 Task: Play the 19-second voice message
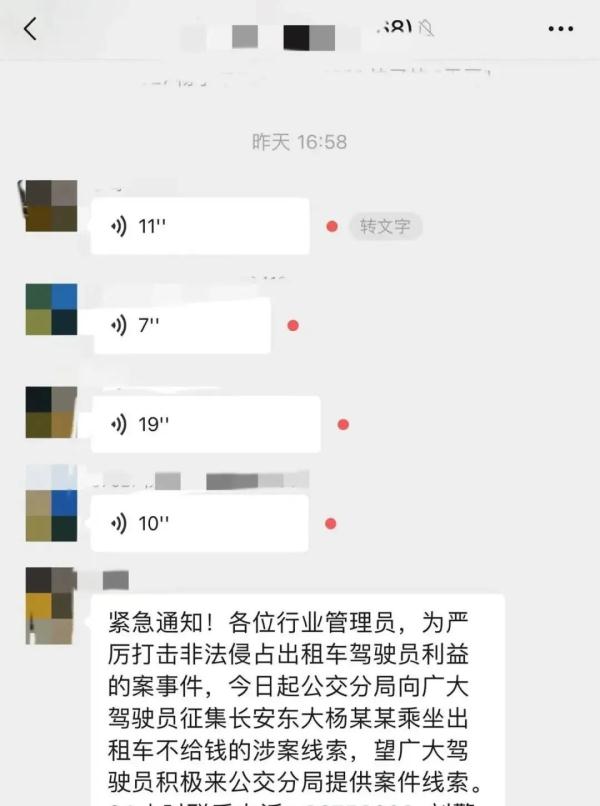pyautogui.click(x=205, y=424)
